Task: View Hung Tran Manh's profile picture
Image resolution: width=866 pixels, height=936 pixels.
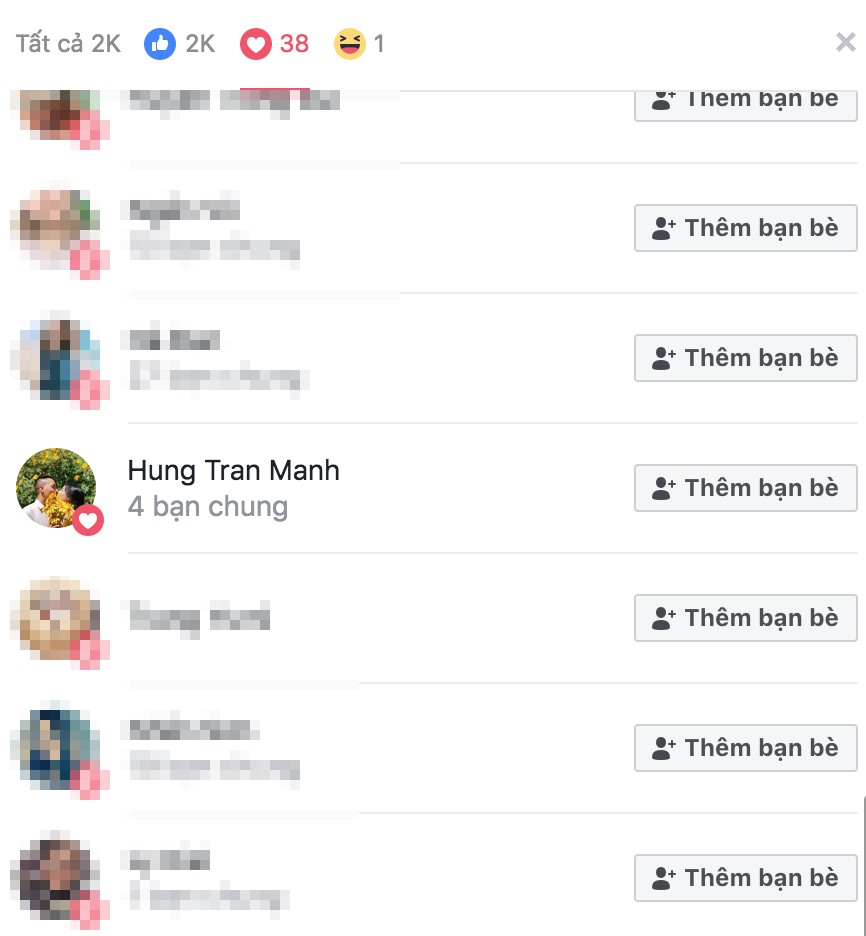Action: [x=57, y=488]
